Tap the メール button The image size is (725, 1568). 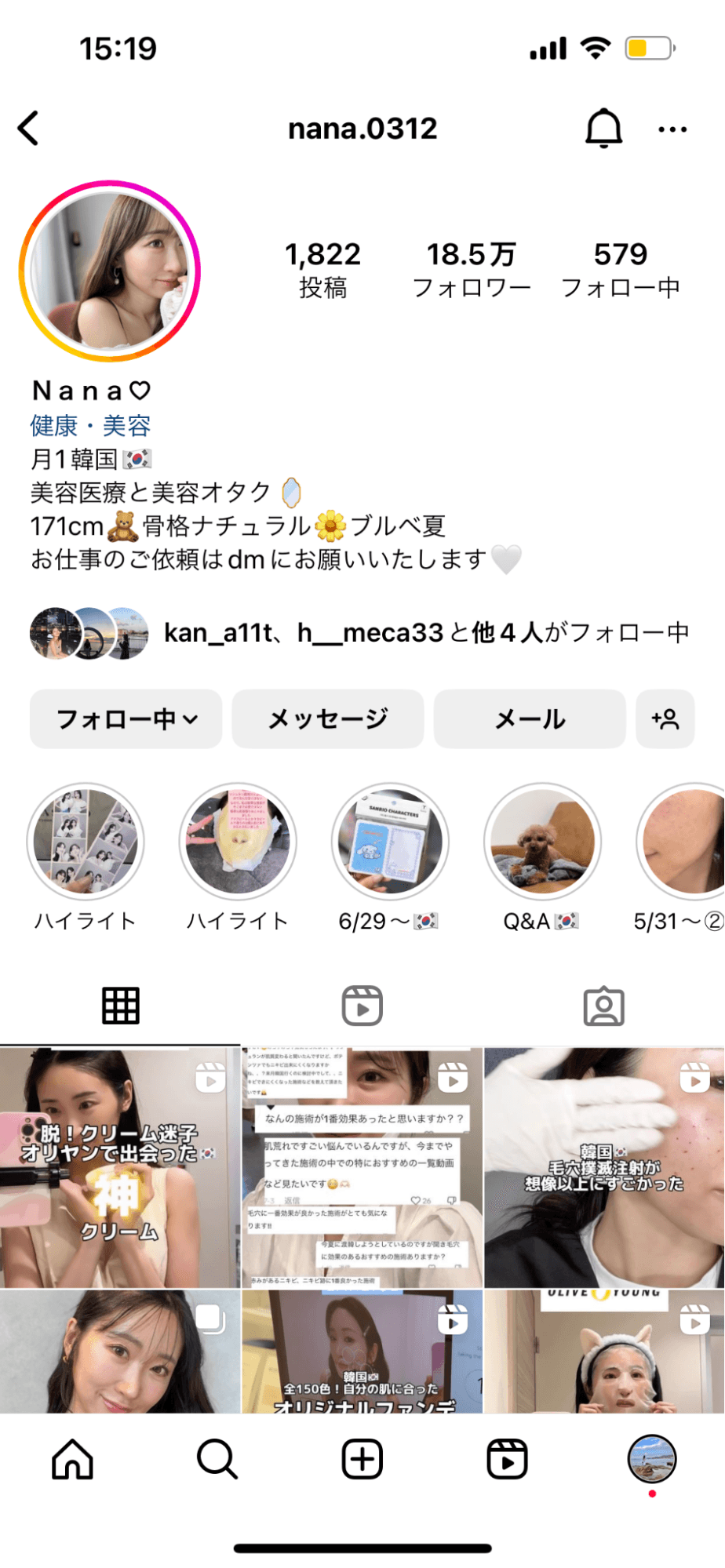click(530, 719)
